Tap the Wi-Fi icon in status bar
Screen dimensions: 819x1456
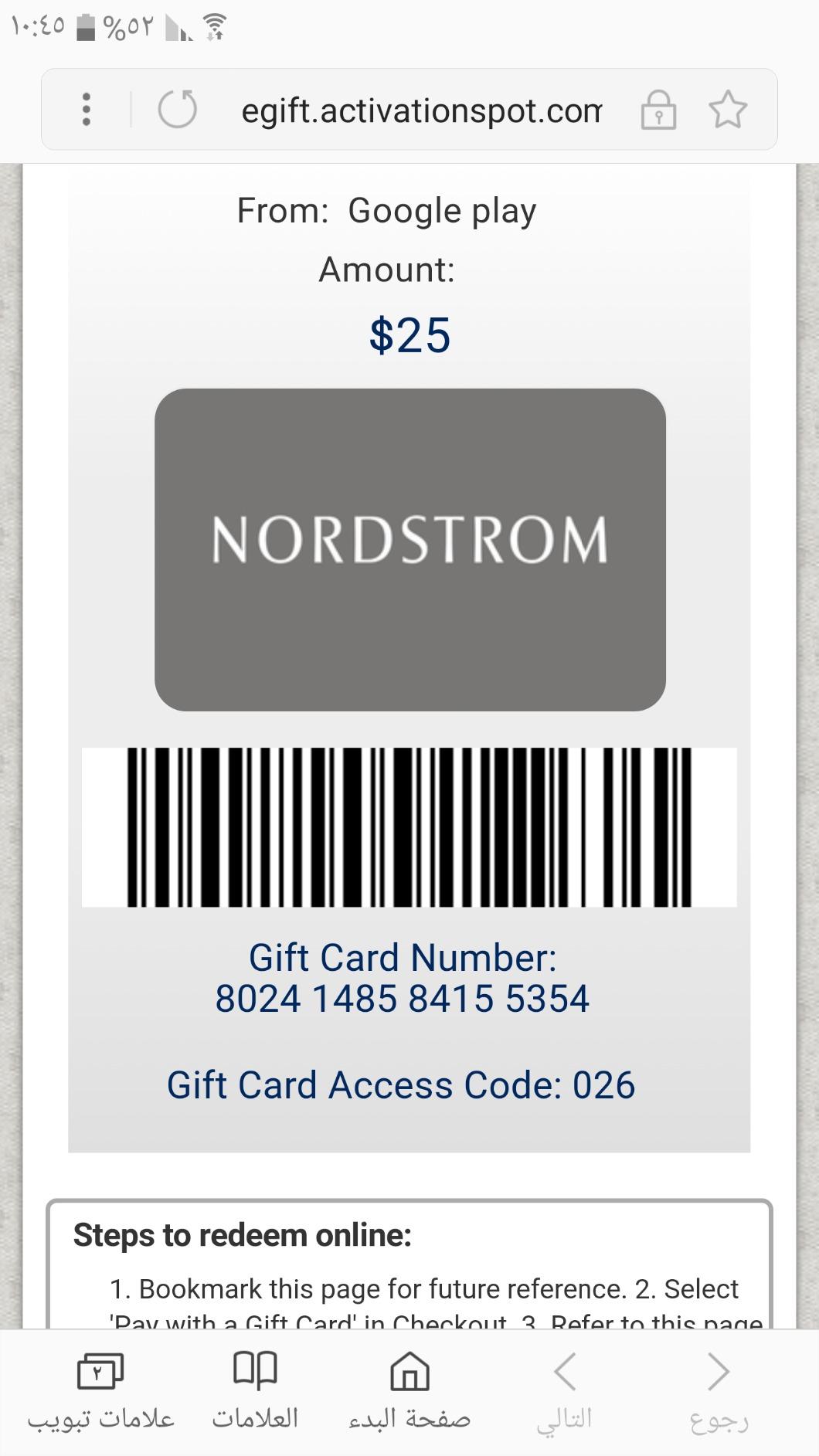point(212,25)
